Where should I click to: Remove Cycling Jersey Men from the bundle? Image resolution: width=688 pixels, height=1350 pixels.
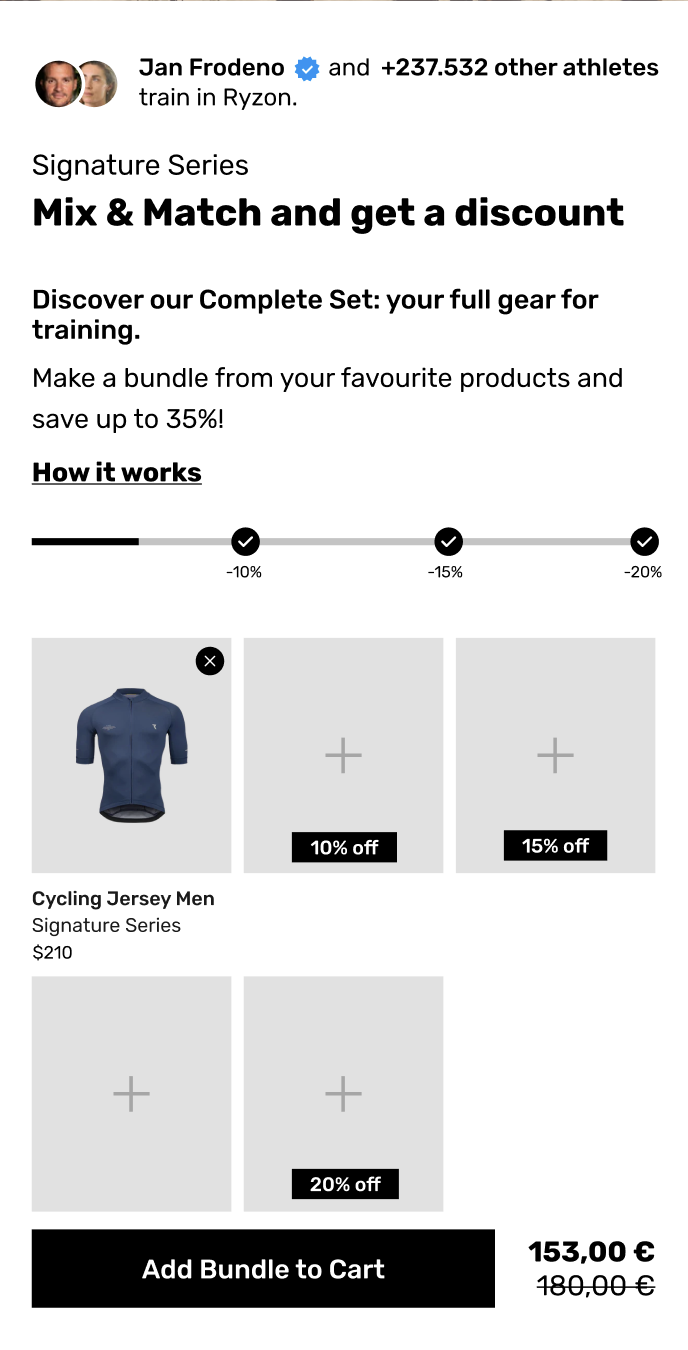(210, 661)
